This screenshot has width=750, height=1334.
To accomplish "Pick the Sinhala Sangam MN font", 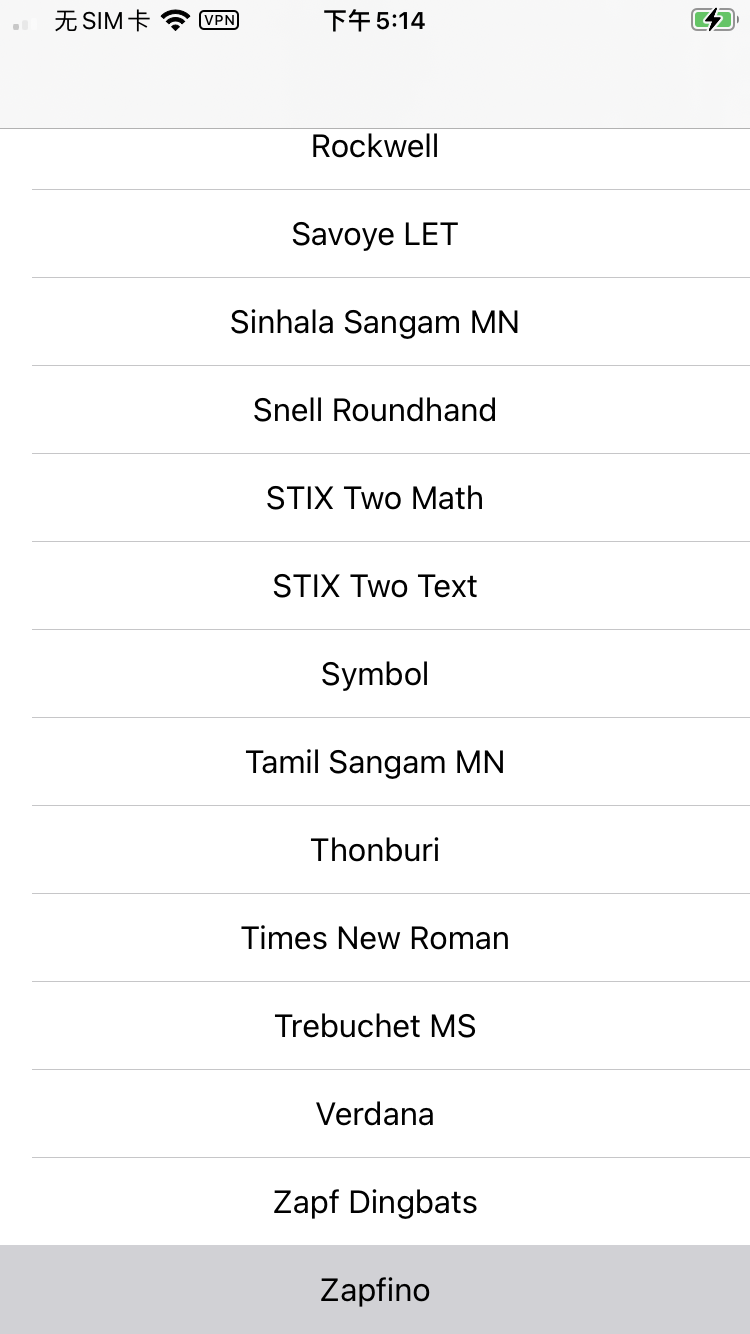I will coord(375,322).
